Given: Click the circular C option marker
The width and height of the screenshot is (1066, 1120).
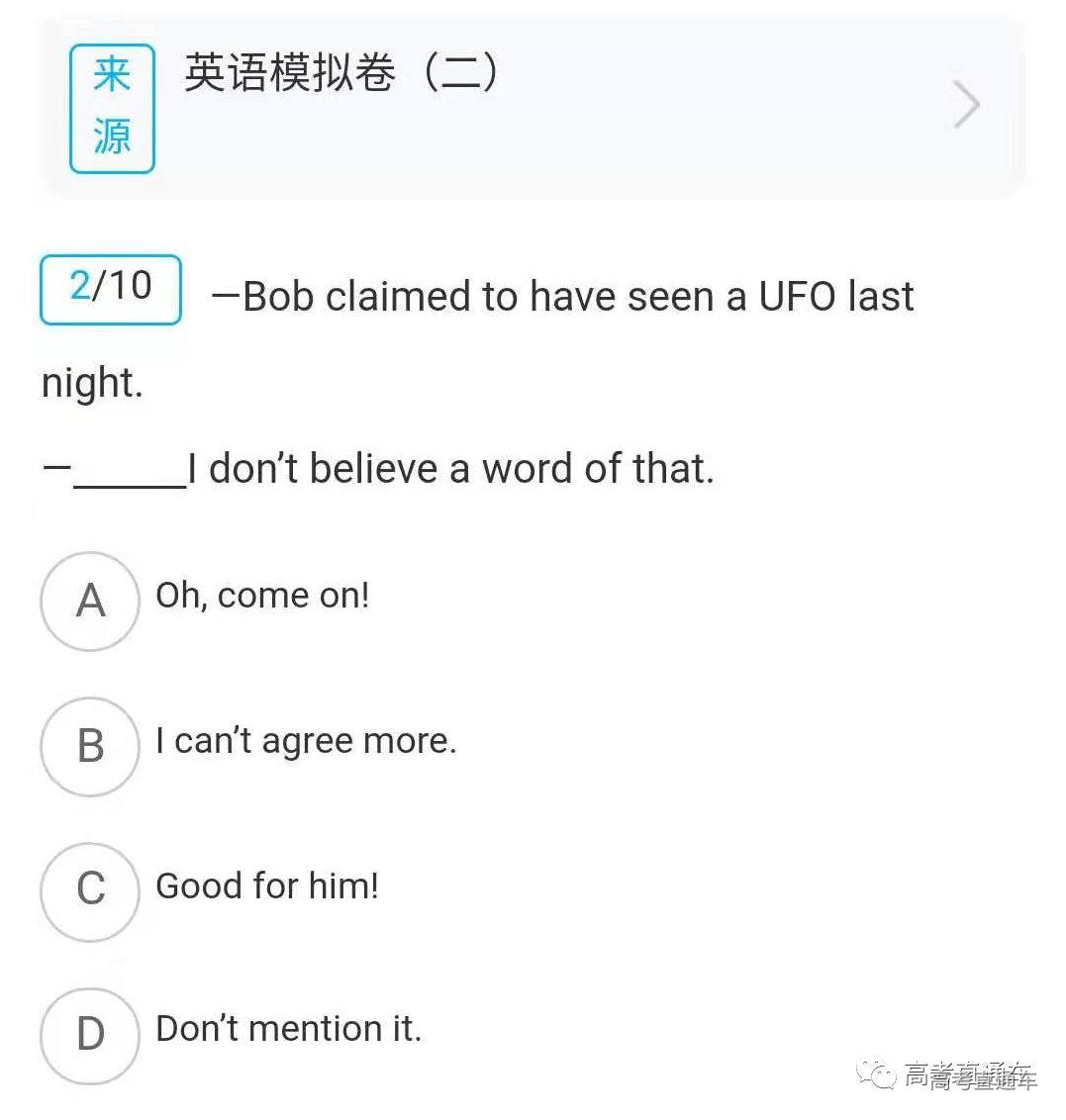Looking at the screenshot, I should point(89,891).
